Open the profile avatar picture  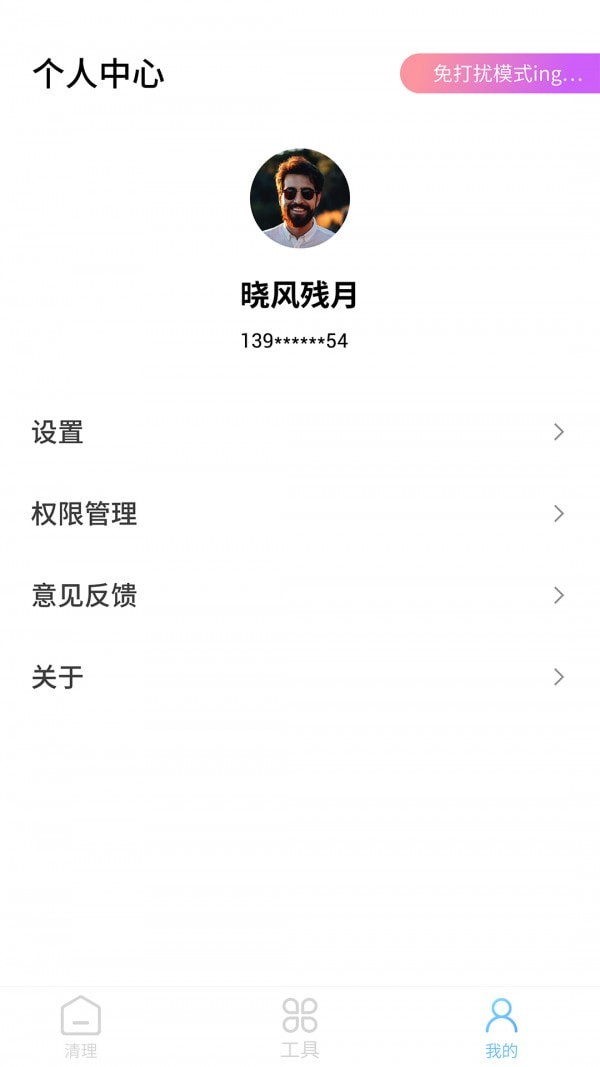pyautogui.click(x=299, y=198)
